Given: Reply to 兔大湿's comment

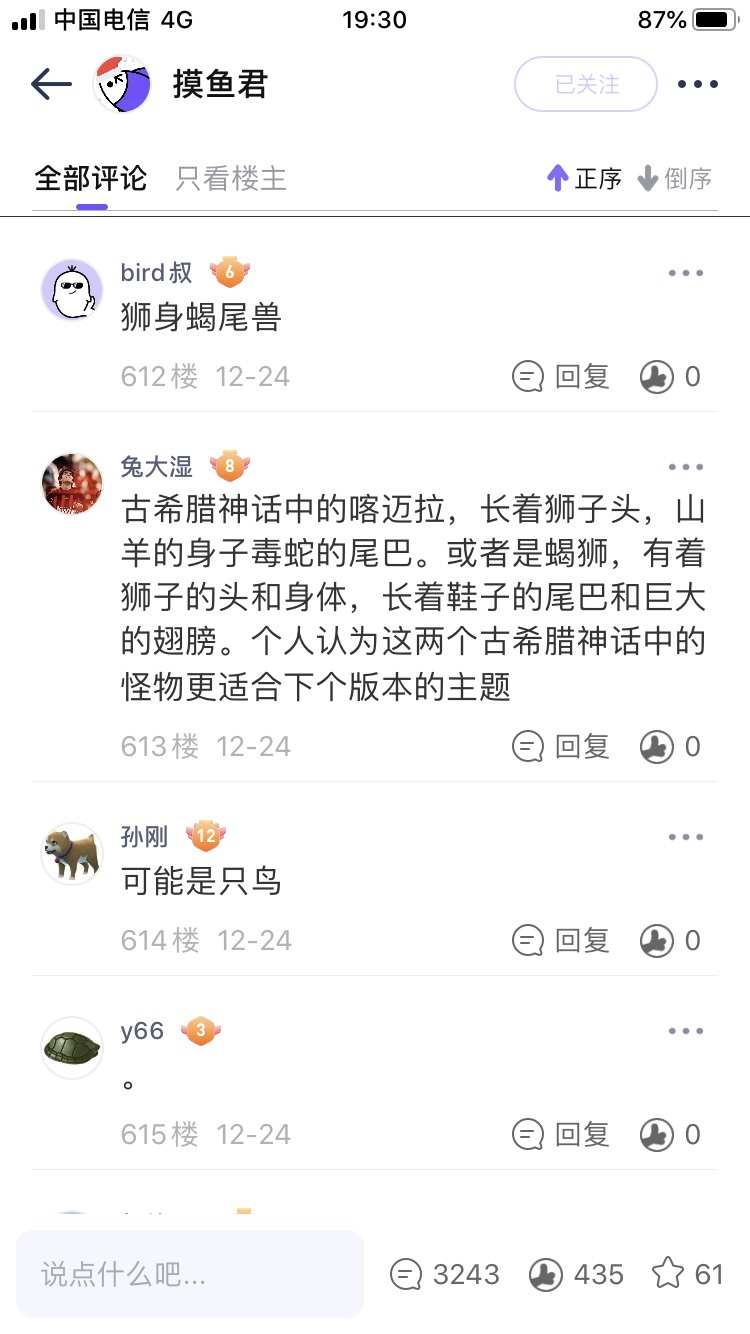Looking at the screenshot, I should click(561, 747).
